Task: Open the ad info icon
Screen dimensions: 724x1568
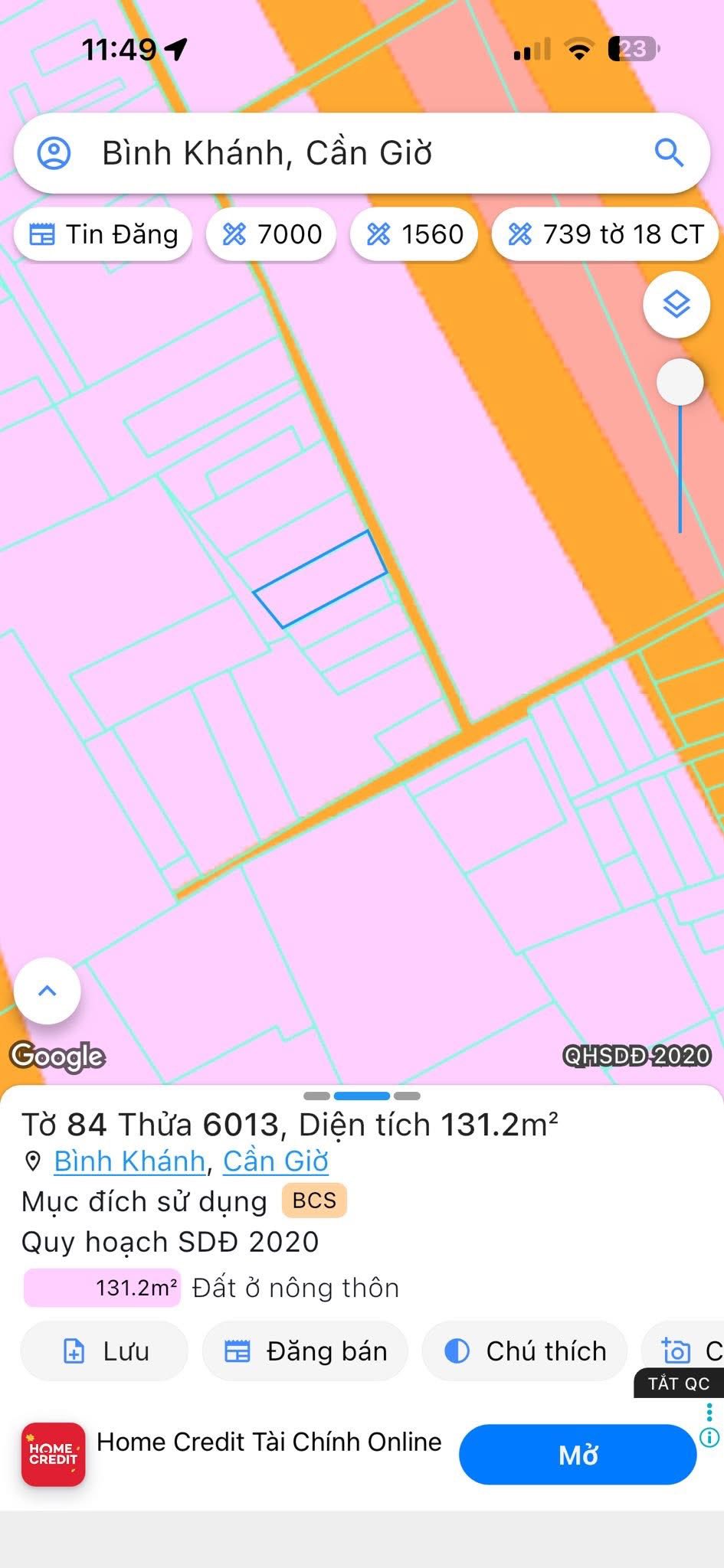Action: coord(710,1438)
